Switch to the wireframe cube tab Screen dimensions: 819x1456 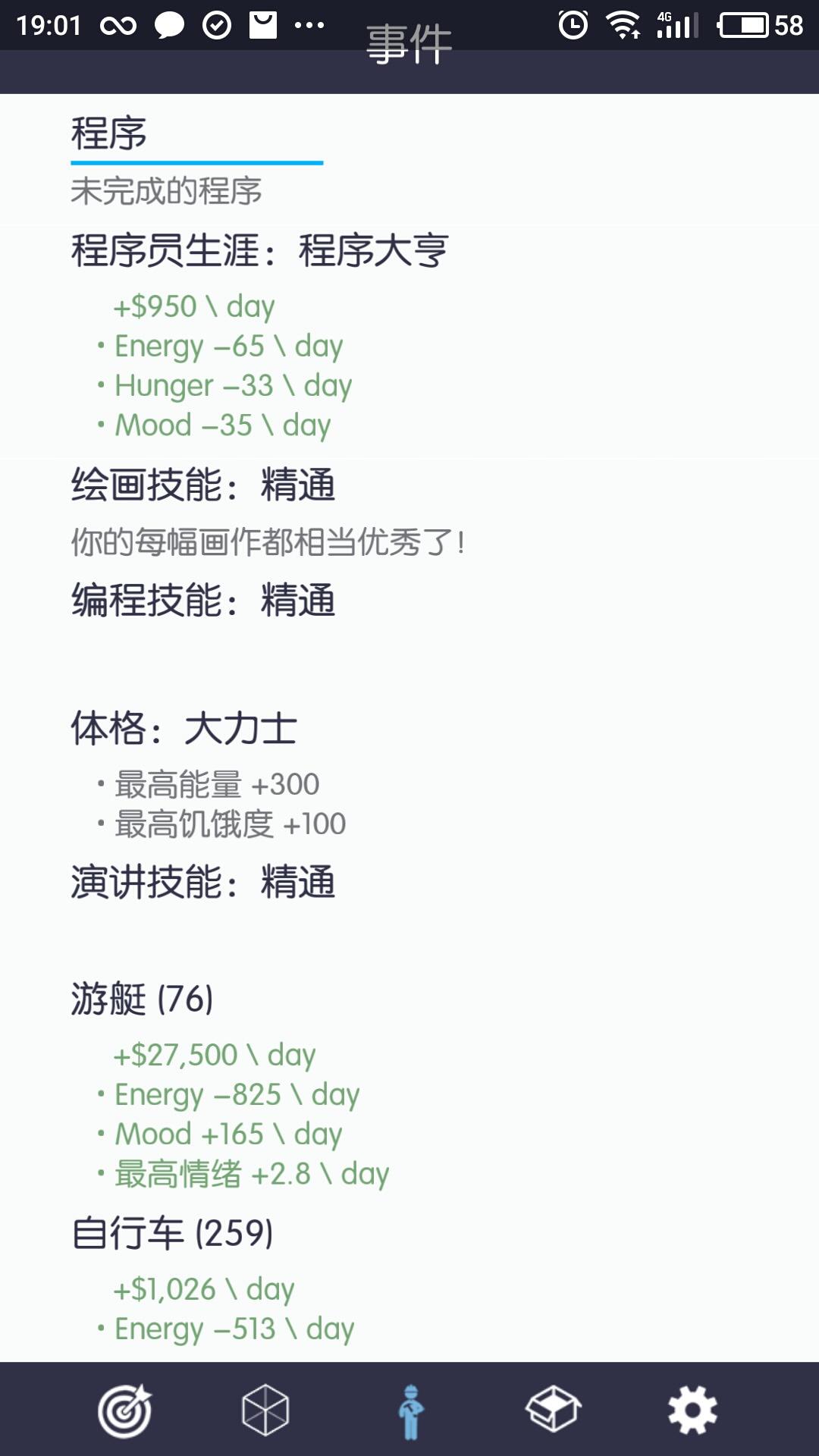(x=265, y=1410)
